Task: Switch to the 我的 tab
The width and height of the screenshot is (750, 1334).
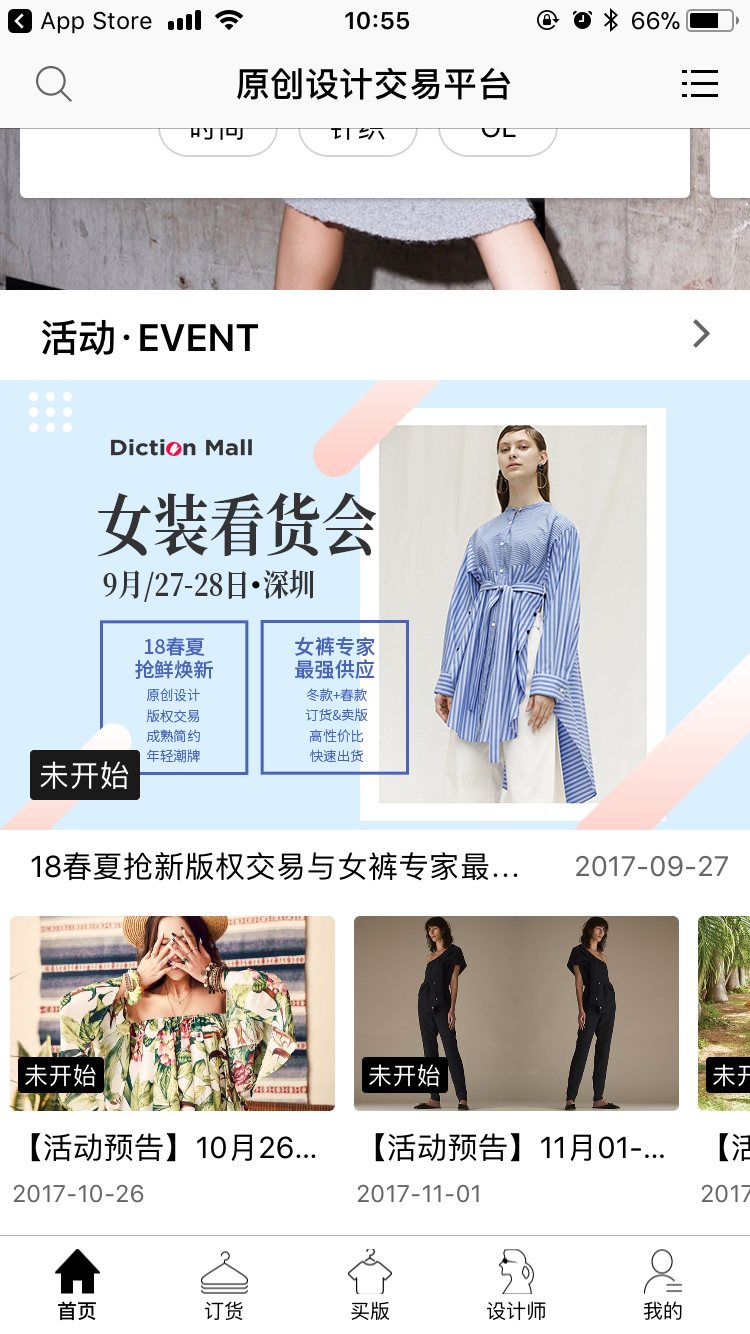Action: coord(662,1284)
